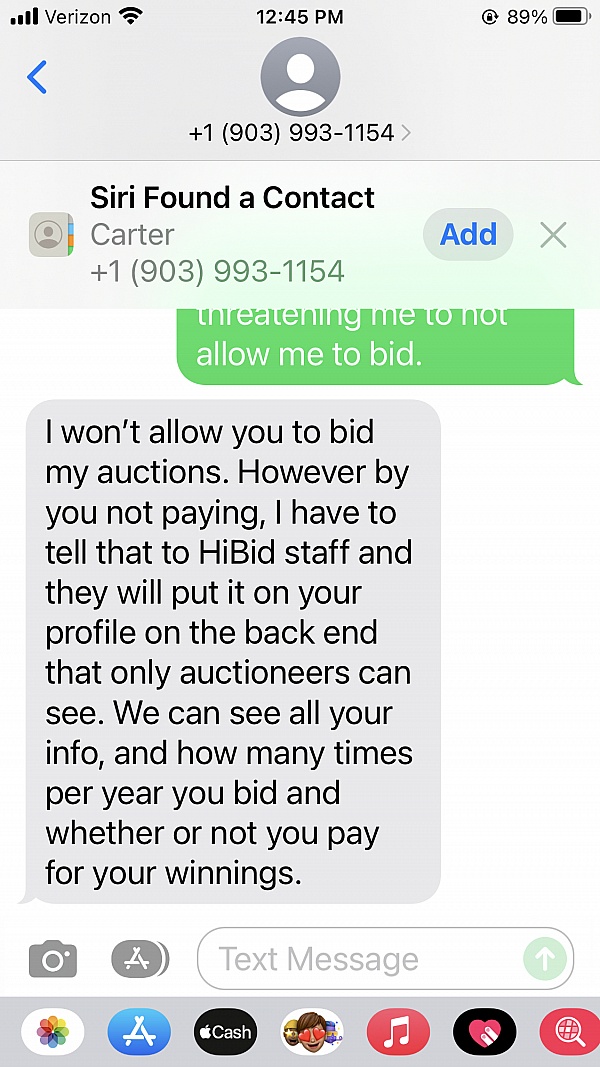Open the camera to attach a photo
This screenshot has height=1067, width=600.
53,960
